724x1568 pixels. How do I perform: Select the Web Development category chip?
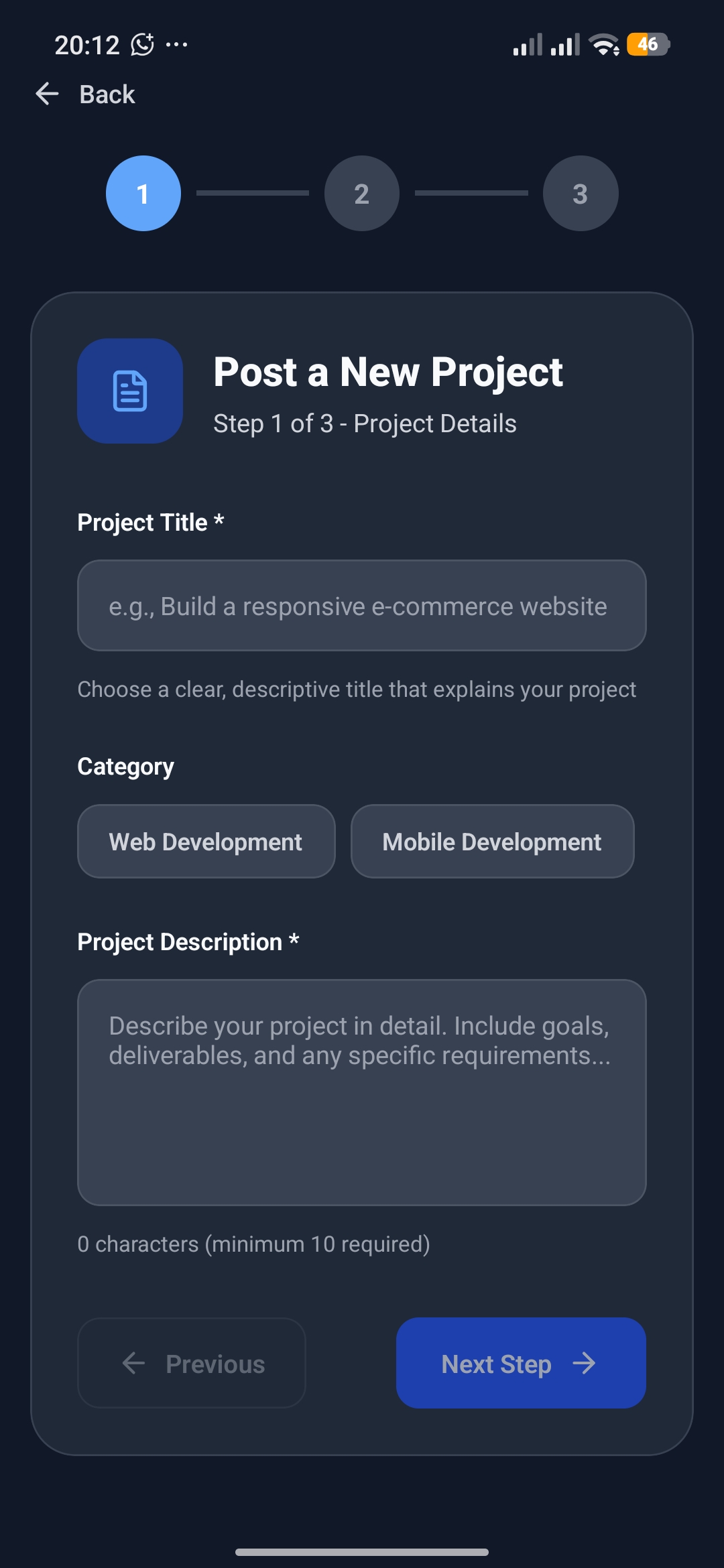(x=205, y=841)
